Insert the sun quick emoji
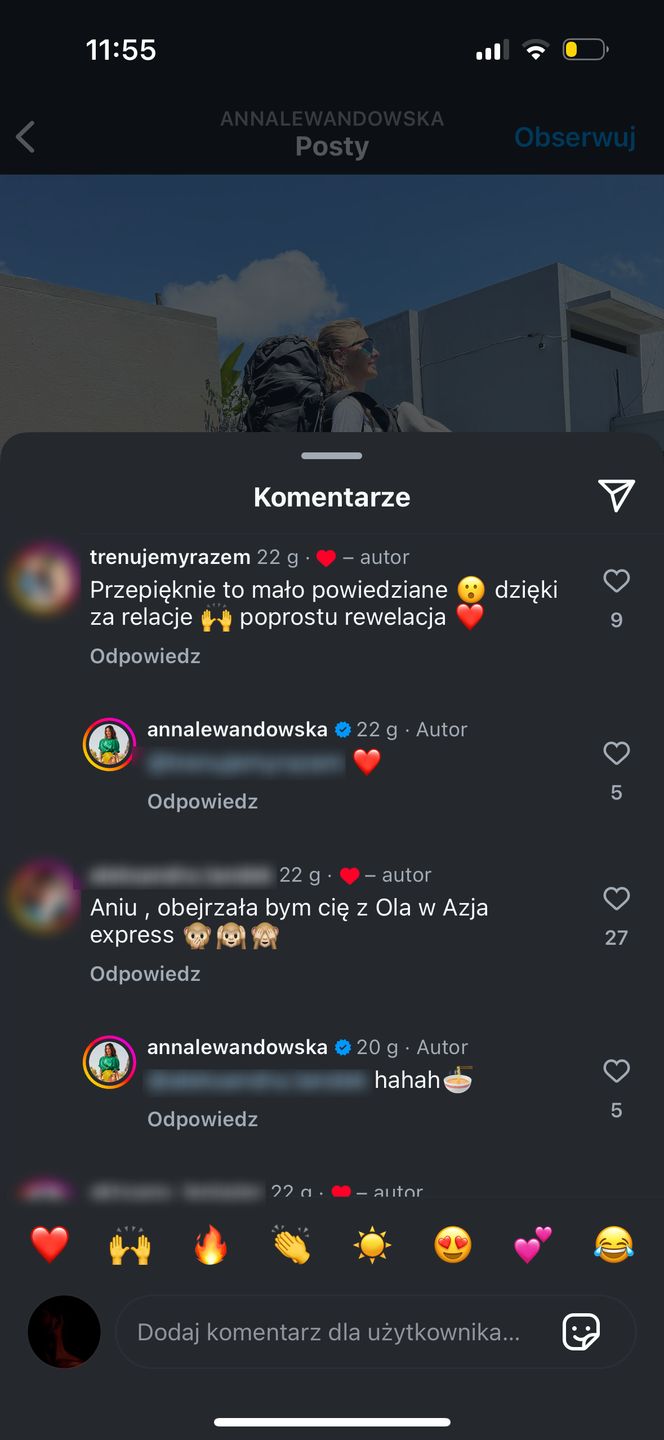 [x=372, y=1246]
